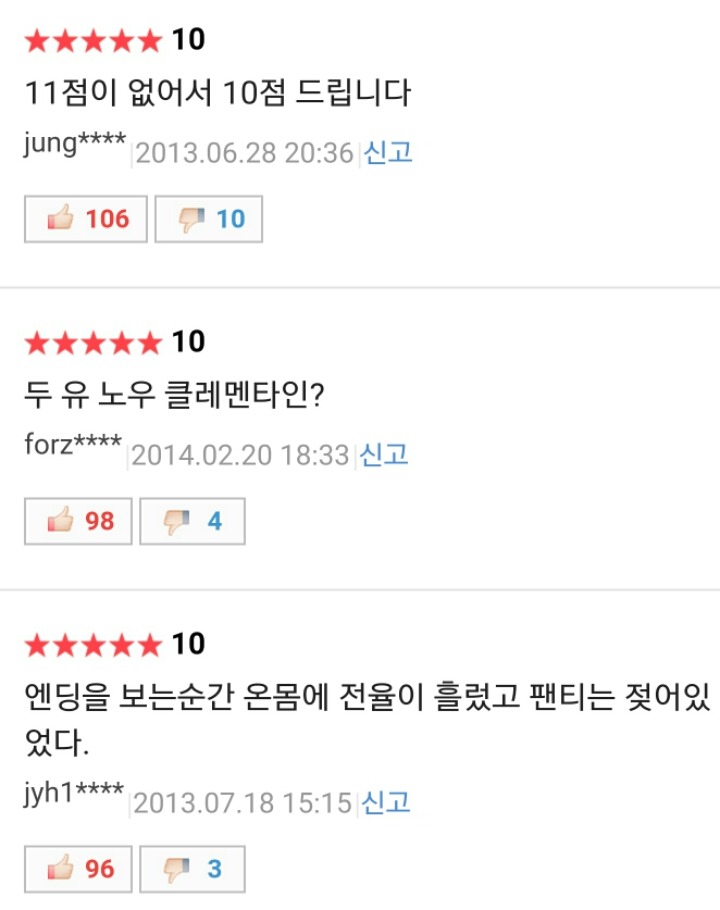720x910 pixels.
Task: Report the jyh1**** review via 신고
Action: (x=387, y=803)
